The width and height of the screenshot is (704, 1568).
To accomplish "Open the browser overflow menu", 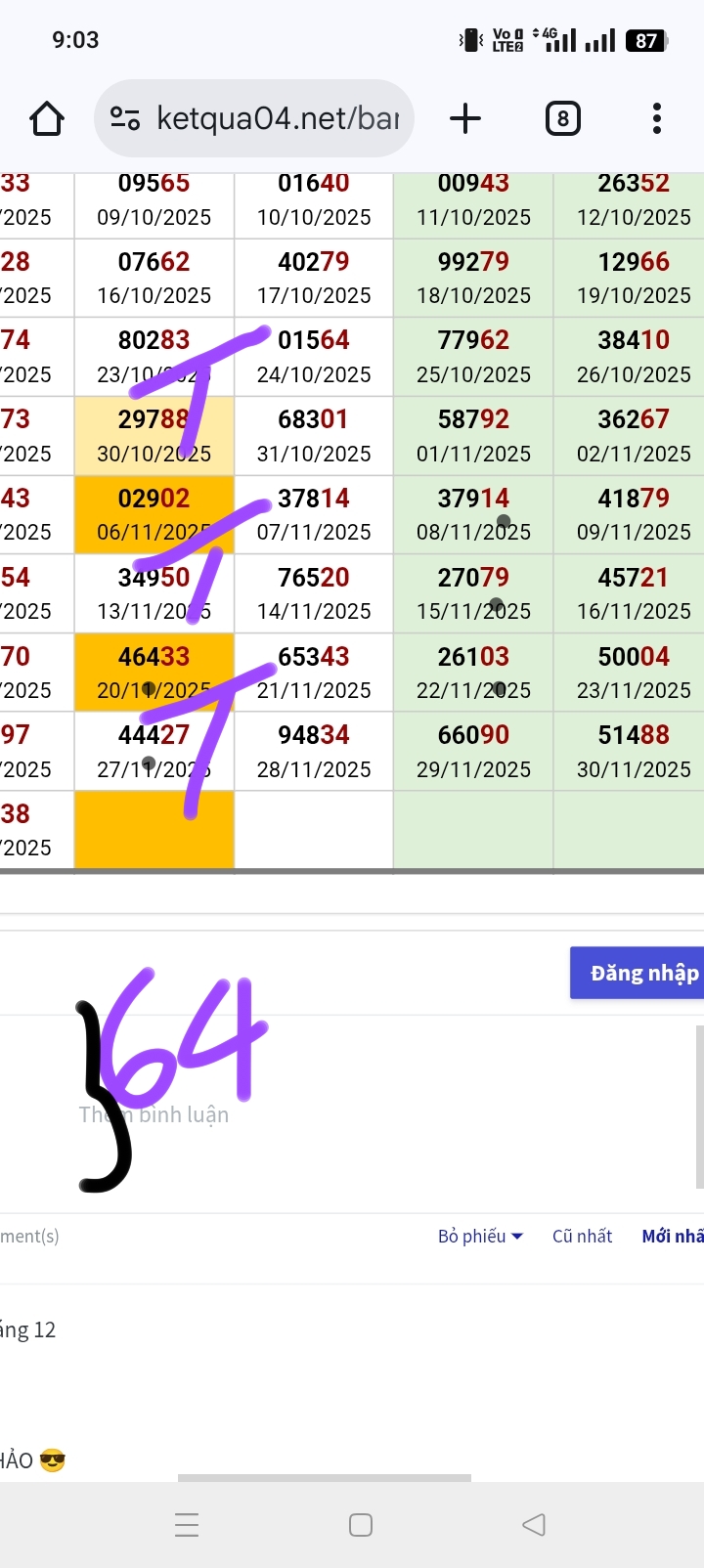I will [x=656, y=119].
